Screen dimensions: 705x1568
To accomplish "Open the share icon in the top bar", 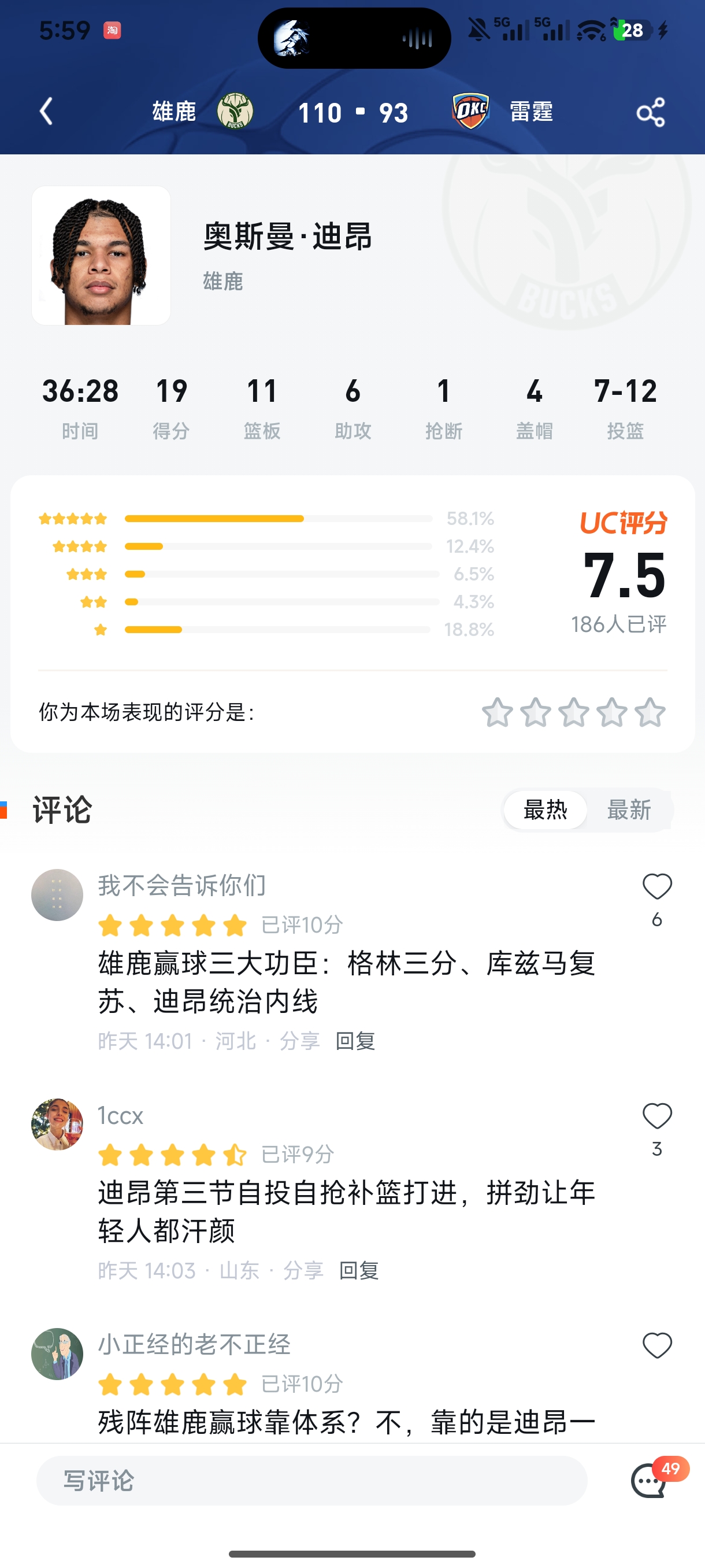I will [x=650, y=112].
